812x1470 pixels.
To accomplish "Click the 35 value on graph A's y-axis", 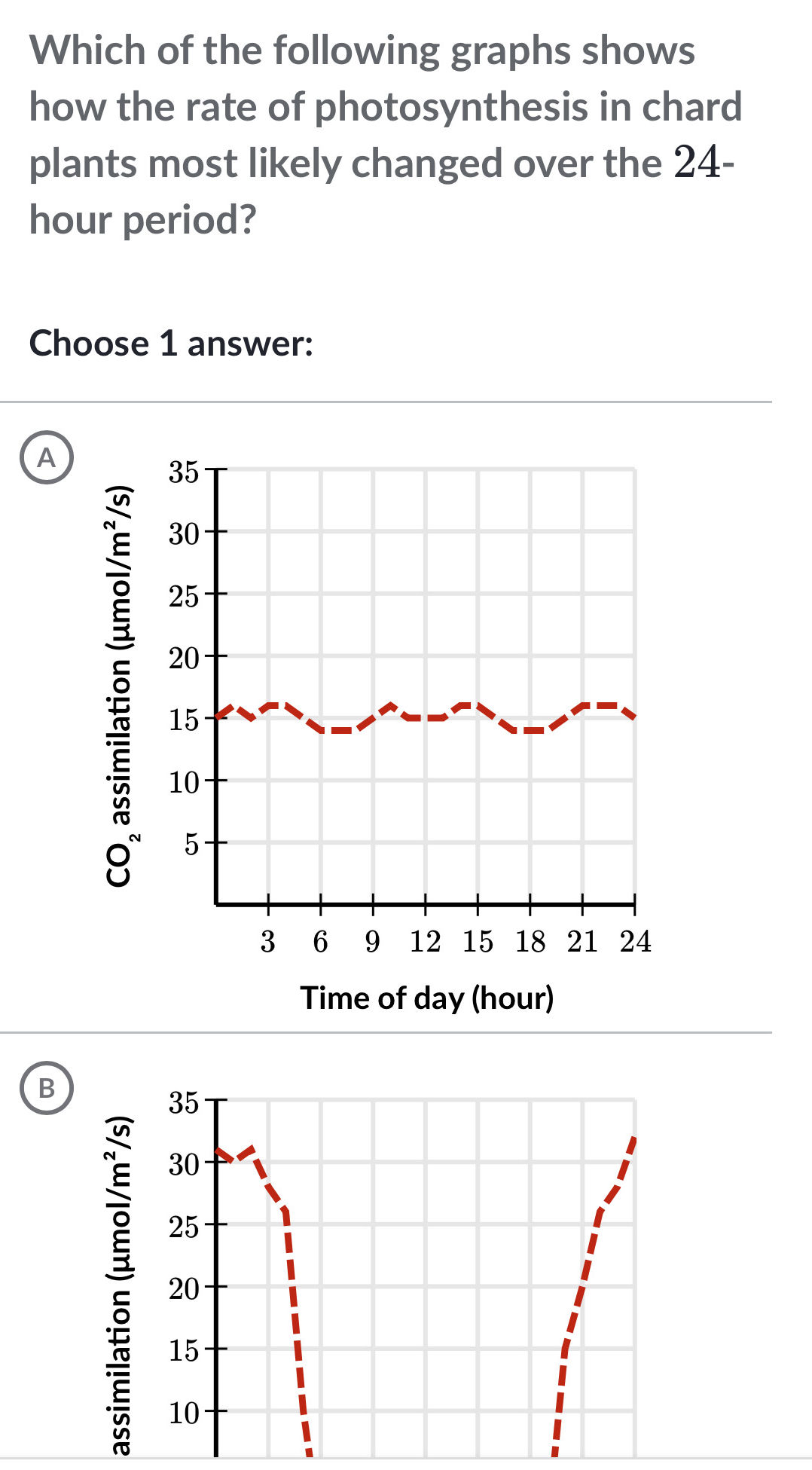I will (x=183, y=470).
